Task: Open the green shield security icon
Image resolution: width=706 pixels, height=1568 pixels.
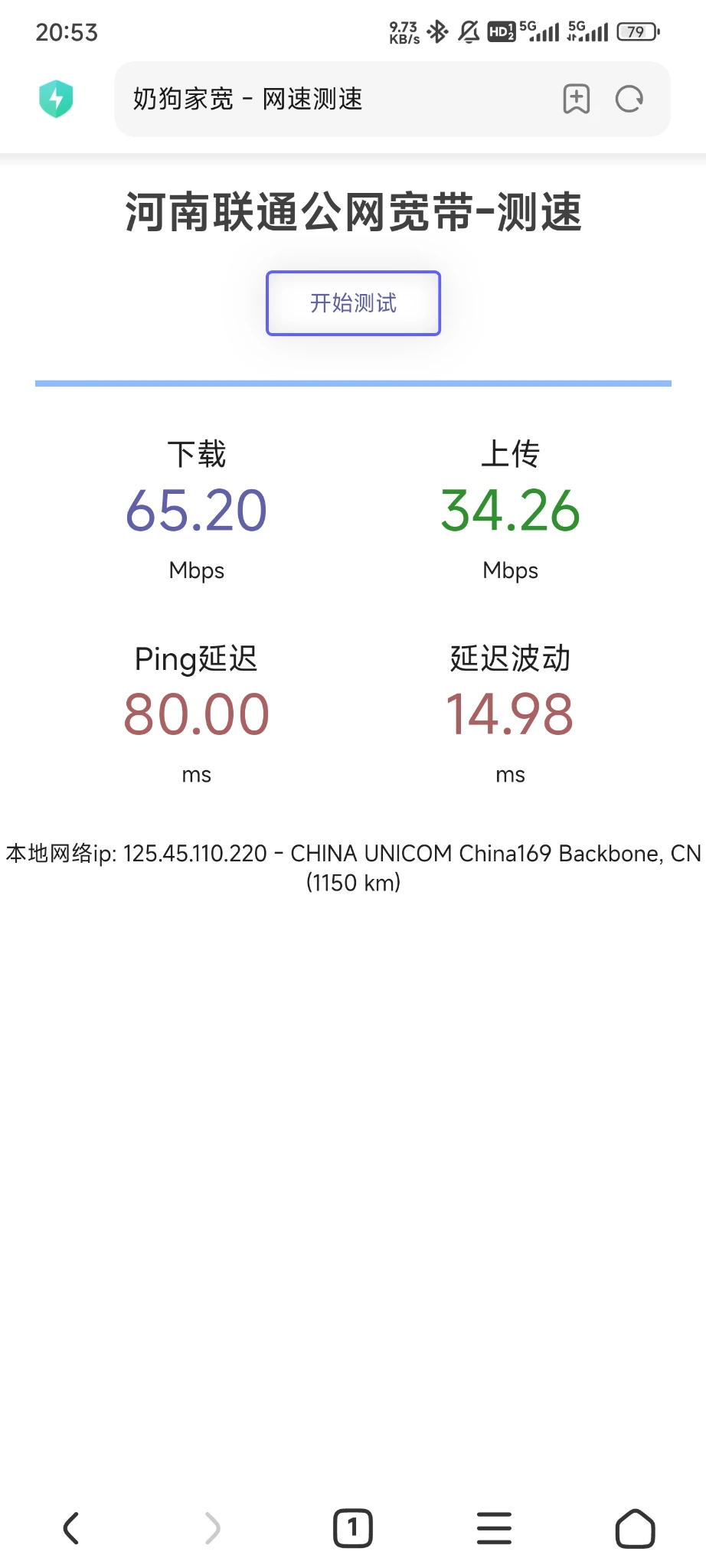Action: click(x=56, y=99)
